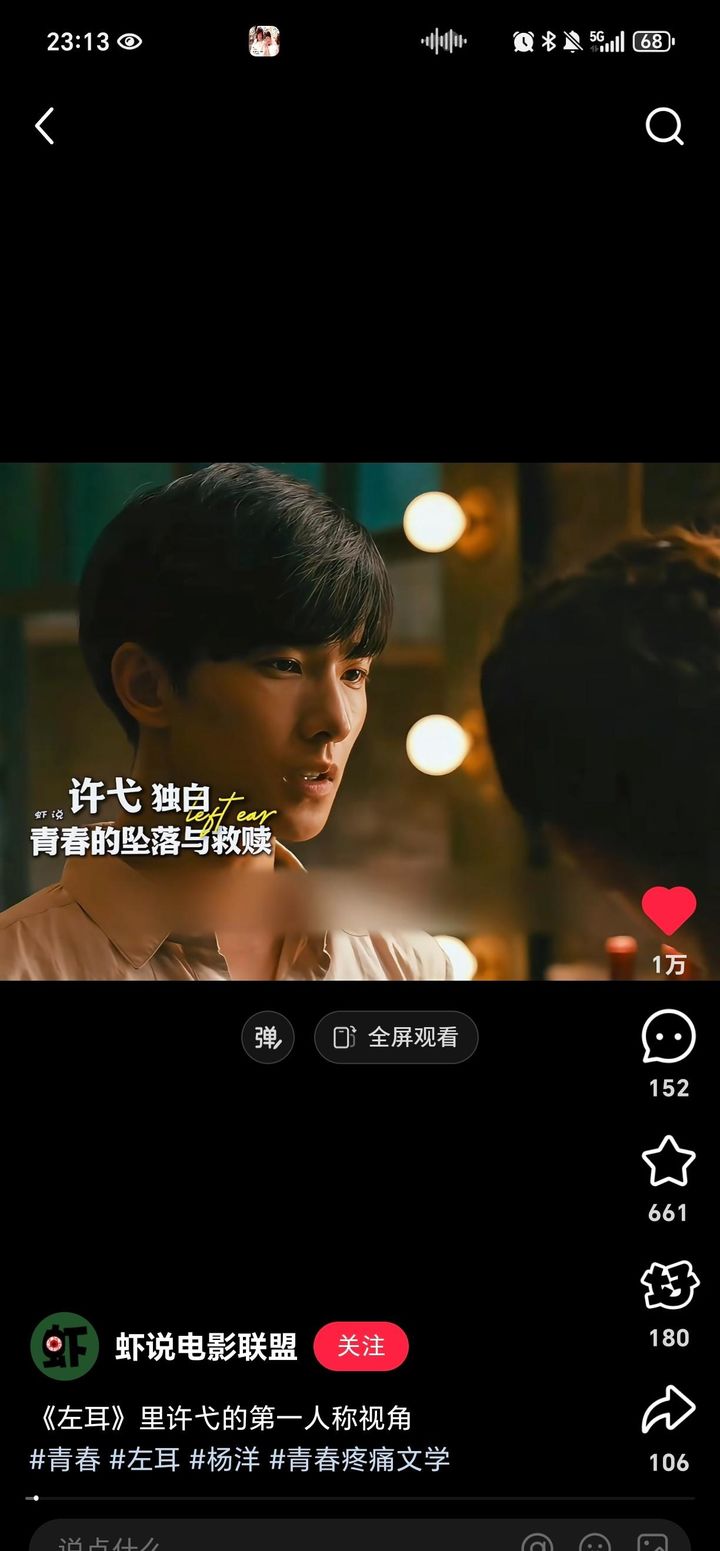Add this video to favorites with the star
This screenshot has width=720, height=1551.
668,1162
